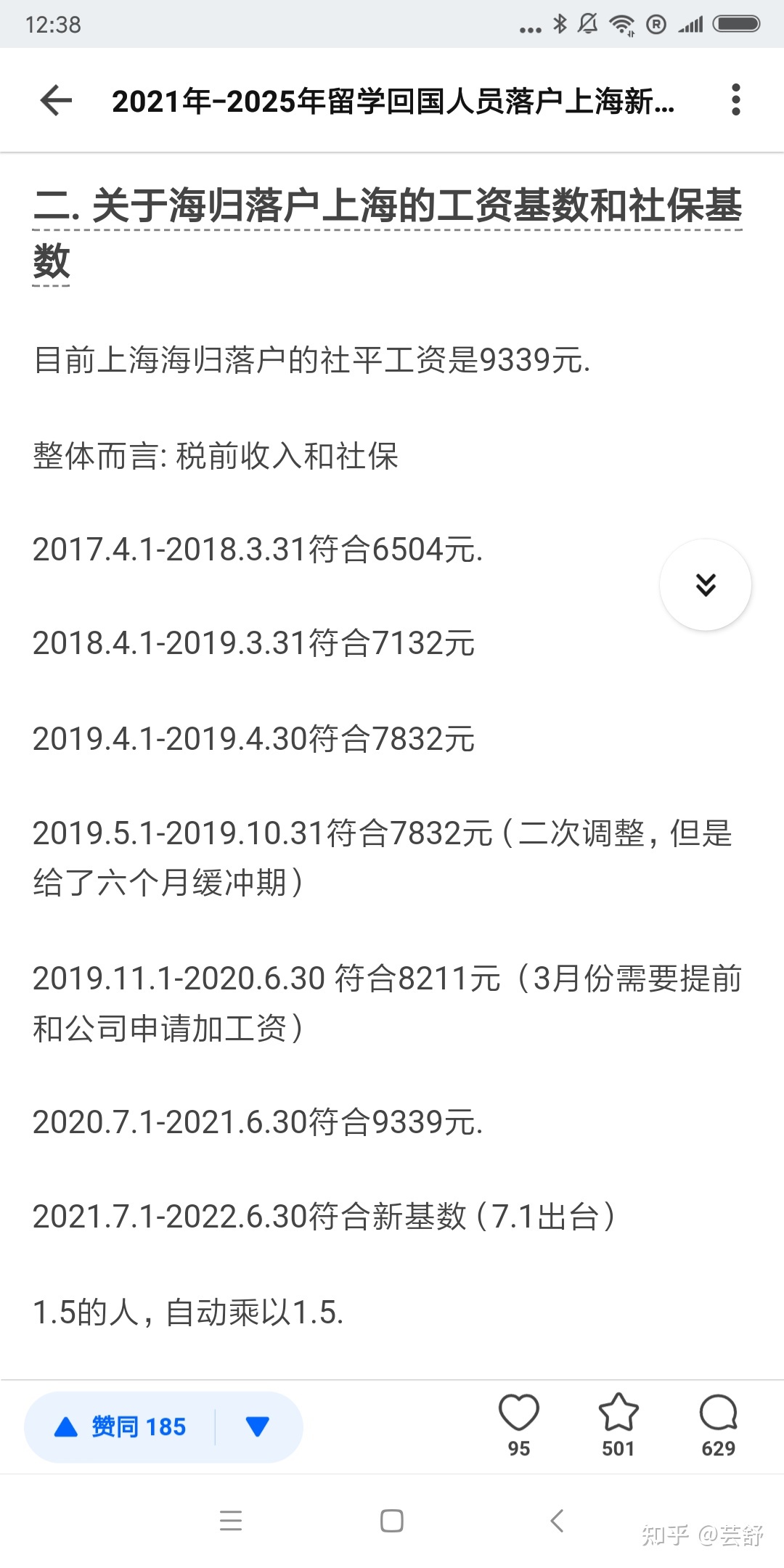Downvote the answer with the down triangle
Screen dimensions: 784x1568
pyautogui.click(x=258, y=1426)
